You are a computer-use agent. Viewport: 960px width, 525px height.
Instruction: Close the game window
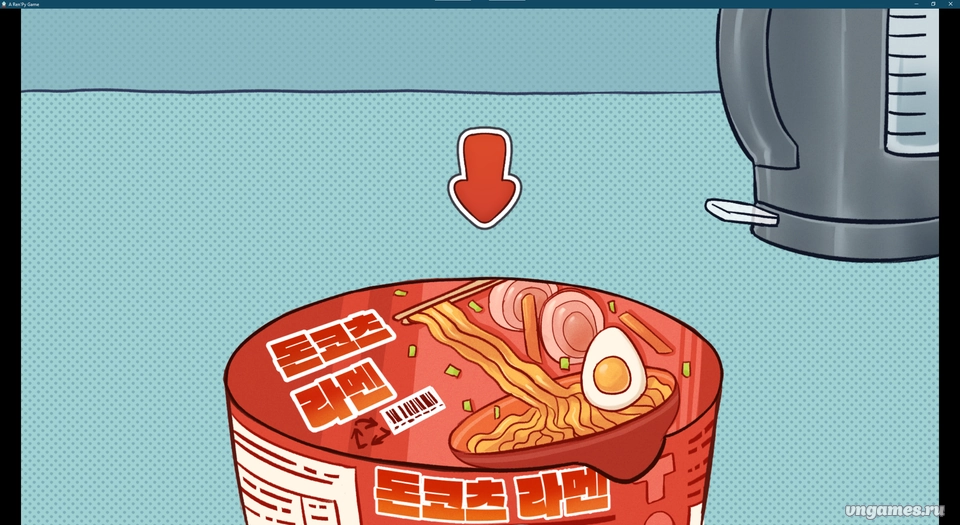tap(950, 4)
